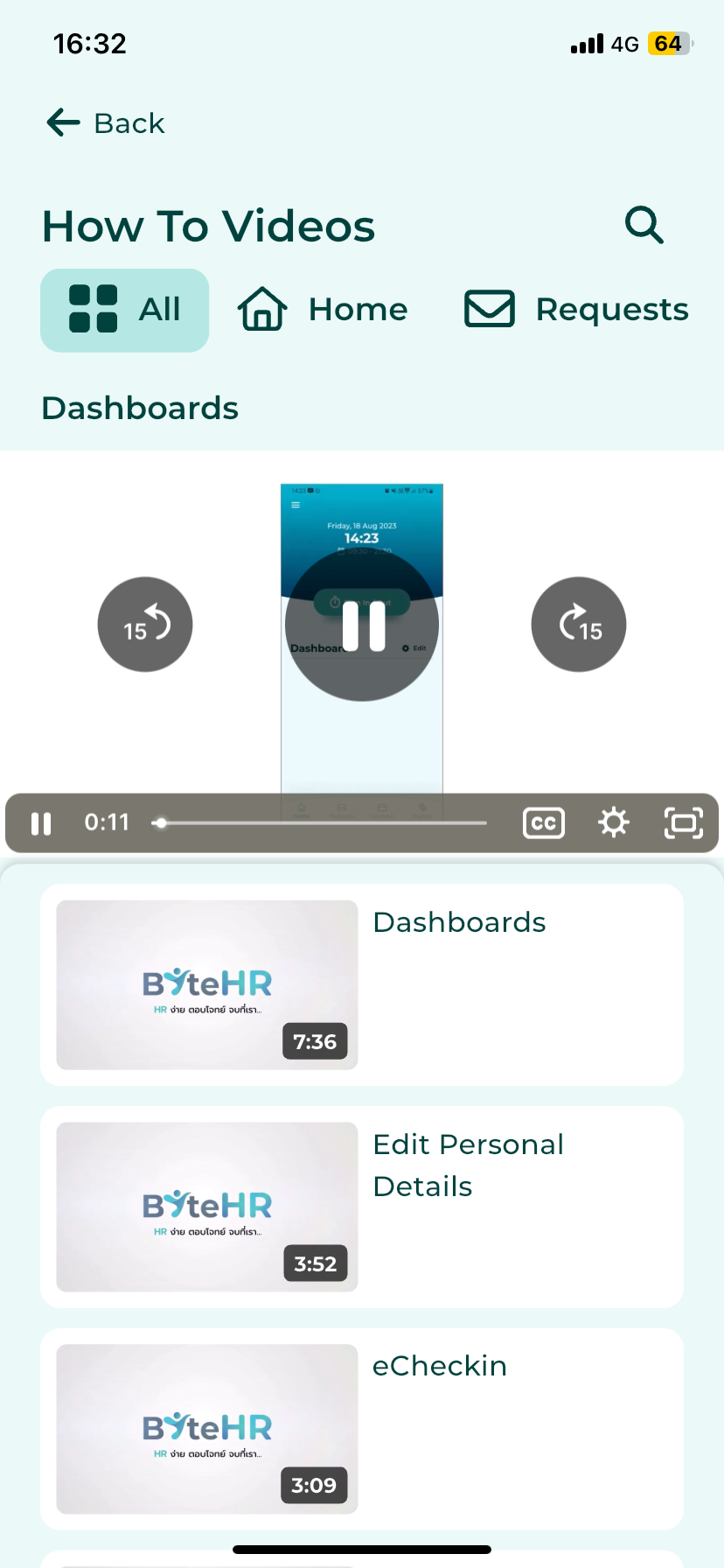The image size is (724, 1568).
Task: Enter fullscreen video mode
Action: 683,823
